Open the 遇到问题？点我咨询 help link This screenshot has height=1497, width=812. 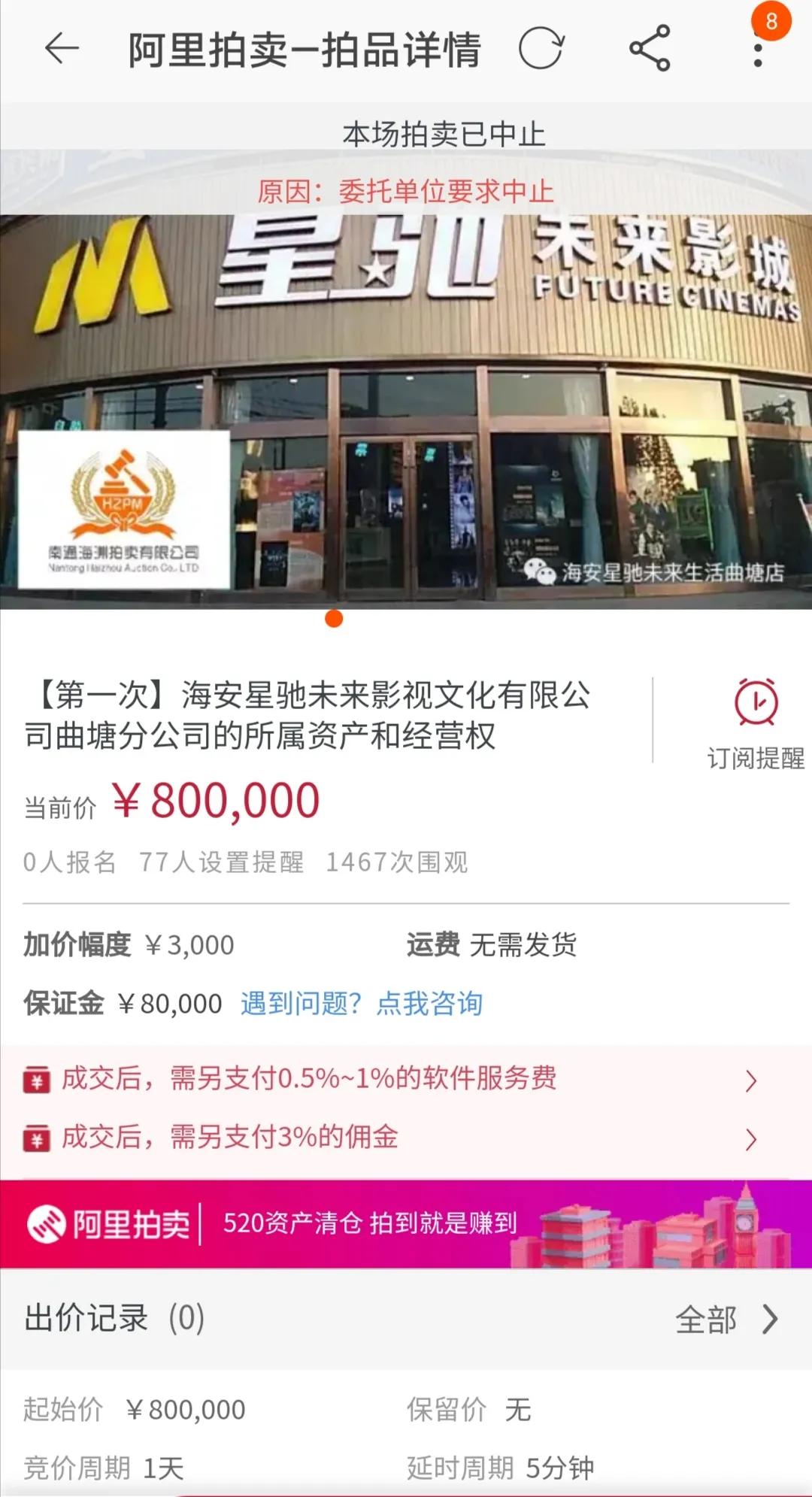362,1003
